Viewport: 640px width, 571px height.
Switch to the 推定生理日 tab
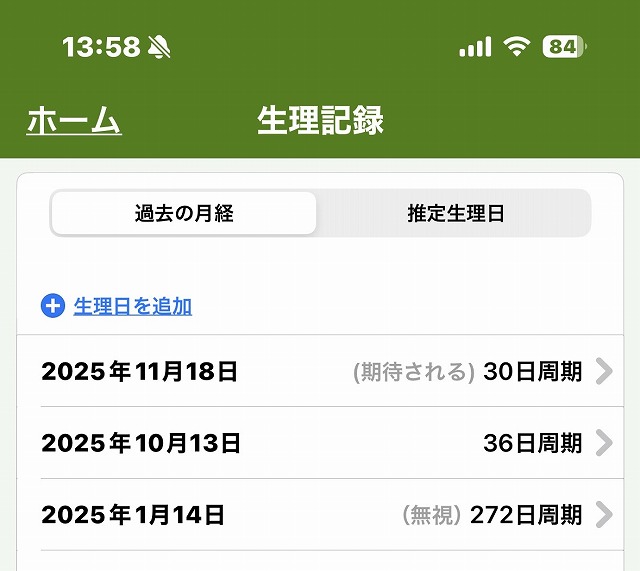[455, 213]
